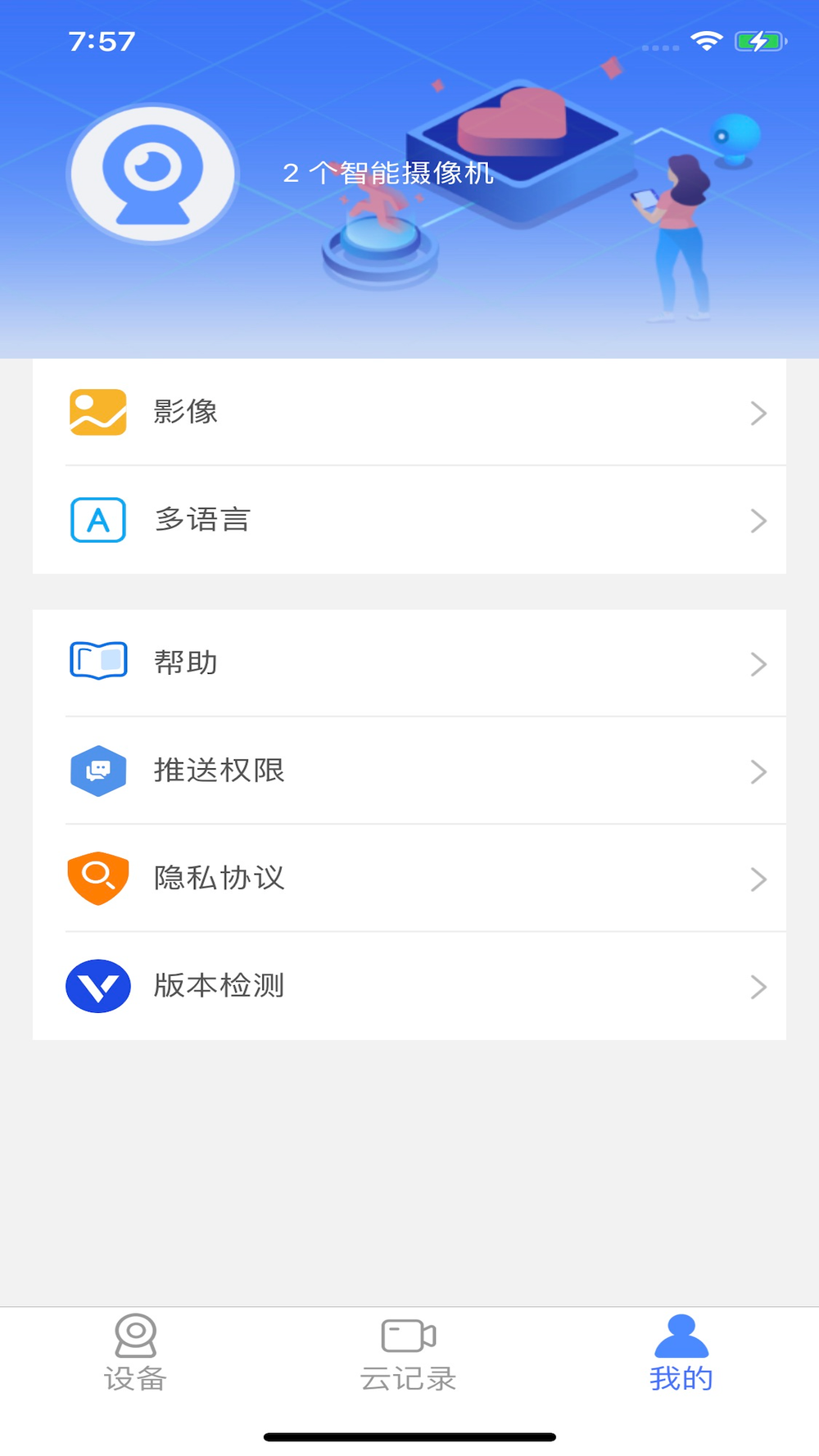The image size is (819, 1456).
Task: Open 版本检测 via its chevron arrow
Action: click(758, 988)
